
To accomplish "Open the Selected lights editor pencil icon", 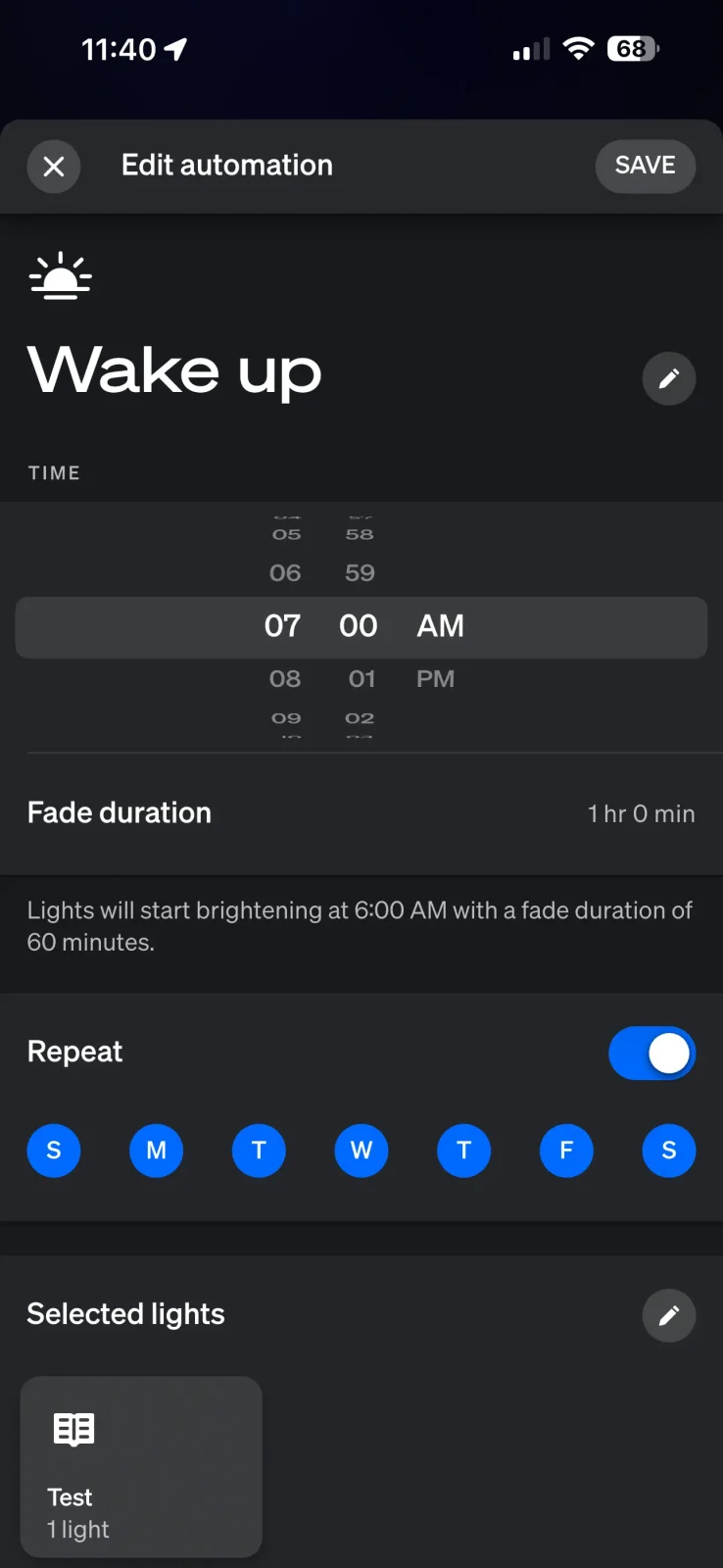I will point(669,1315).
